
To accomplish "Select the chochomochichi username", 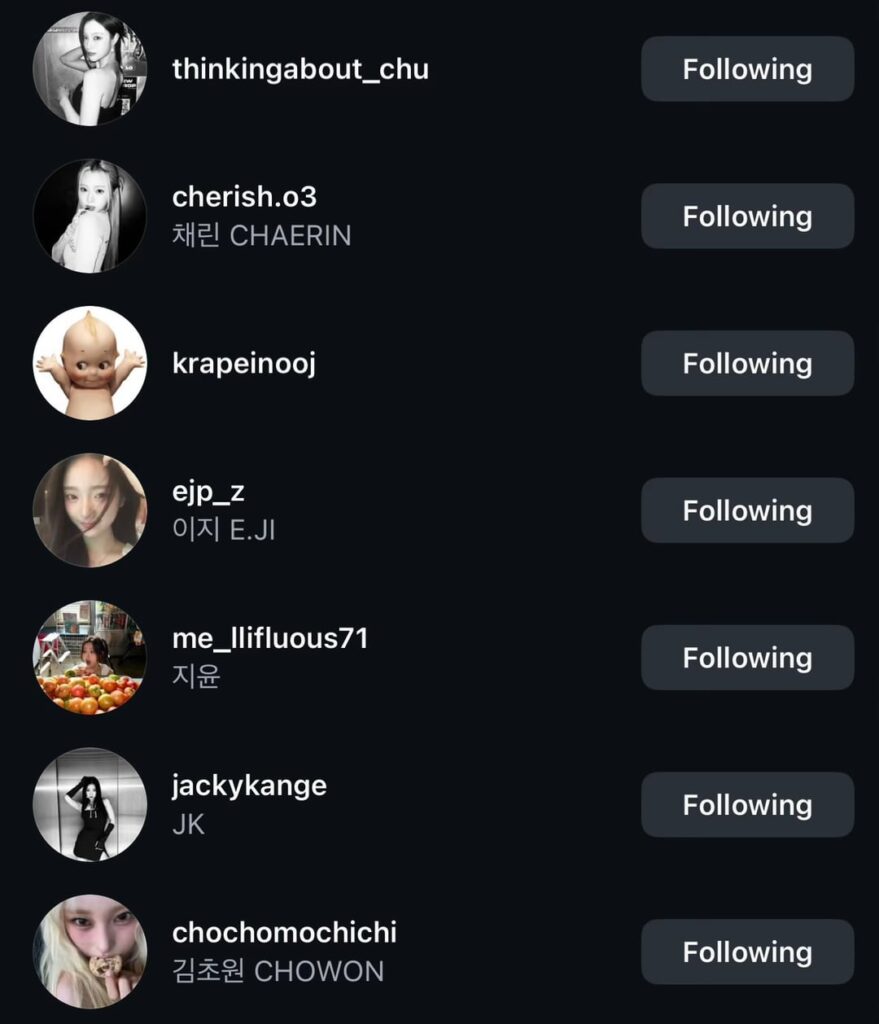I will click(283, 932).
